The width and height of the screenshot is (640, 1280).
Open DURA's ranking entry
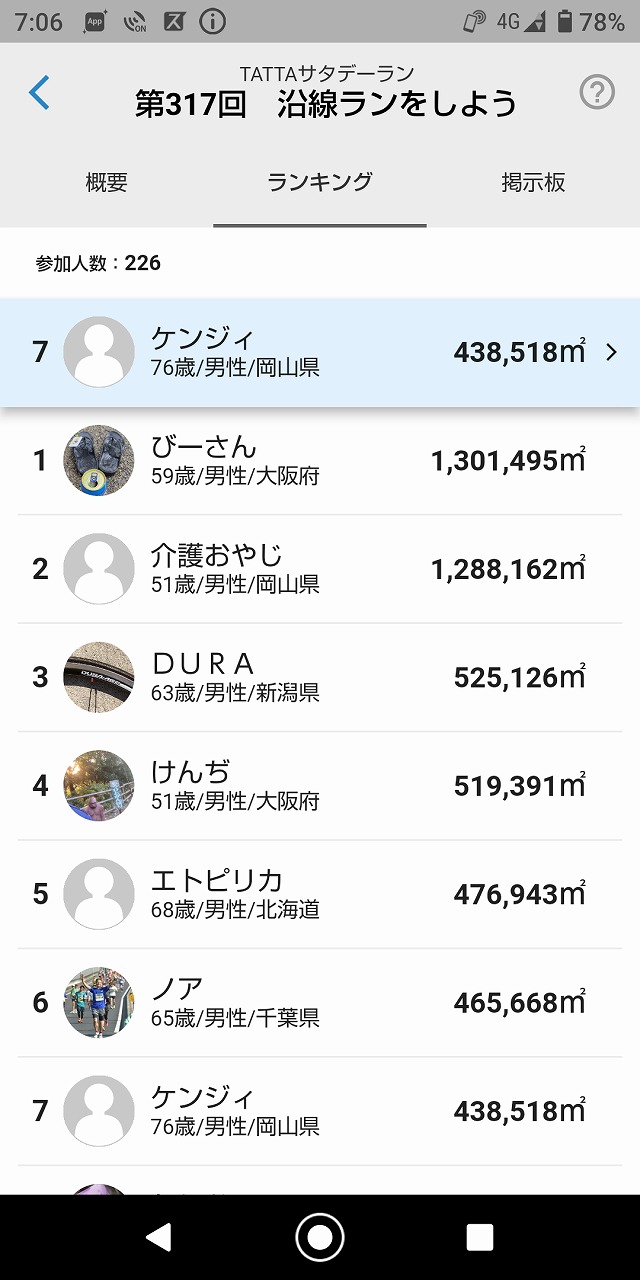(320, 677)
